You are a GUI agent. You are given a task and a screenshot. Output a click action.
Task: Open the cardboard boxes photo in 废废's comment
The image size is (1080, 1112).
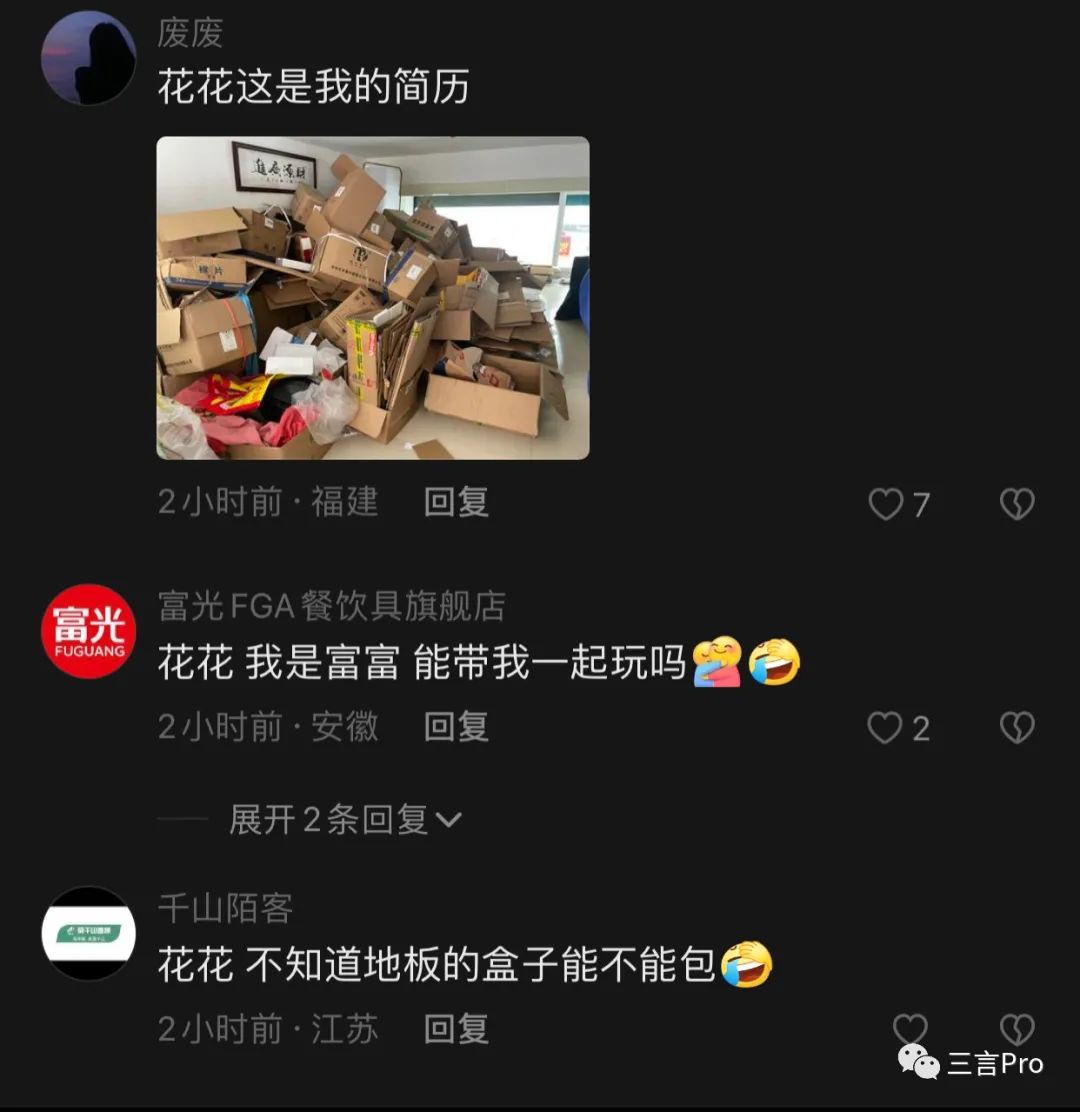pyautogui.click(x=372, y=298)
